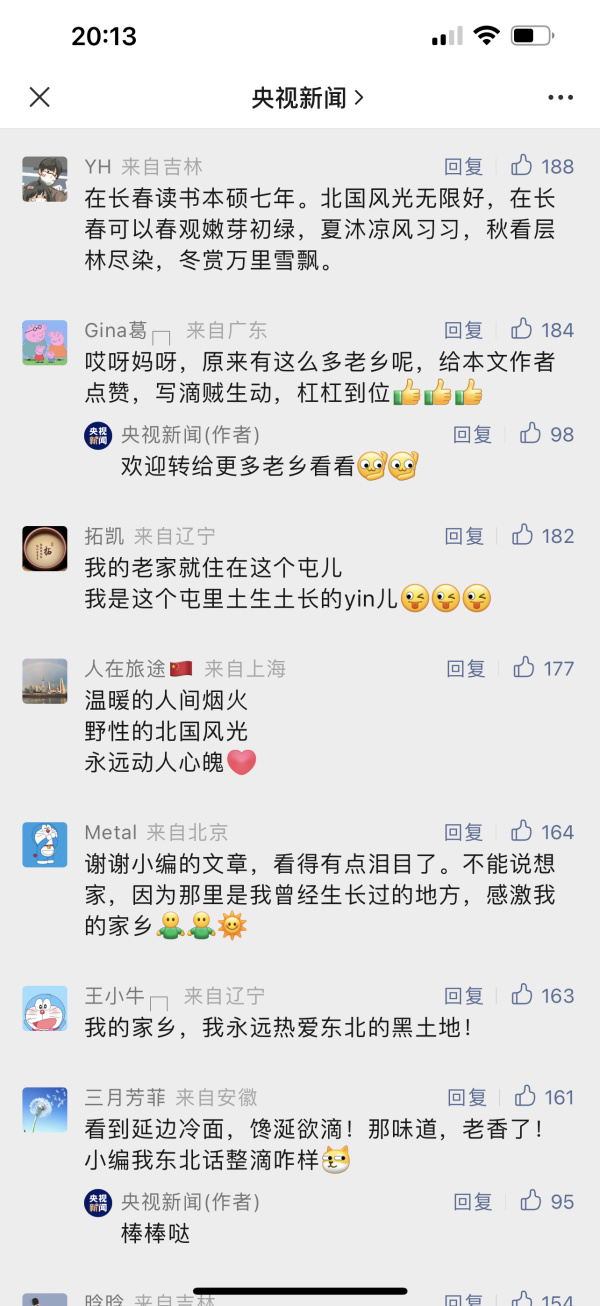The image size is (600, 1306).
Task: Open the three-dot more options menu
Action: click(x=560, y=97)
